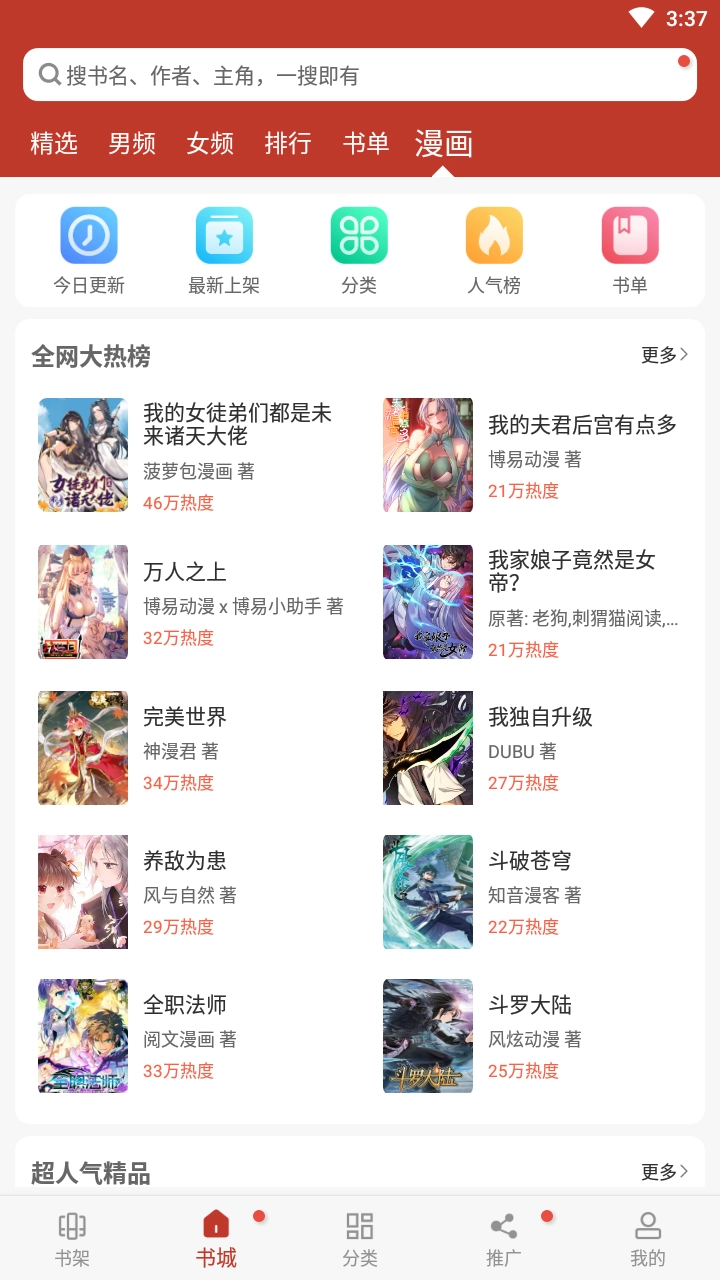This screenshot has width=720, height=1280.
Task: Switch to the 男频 tab
Action: point(132,143)
